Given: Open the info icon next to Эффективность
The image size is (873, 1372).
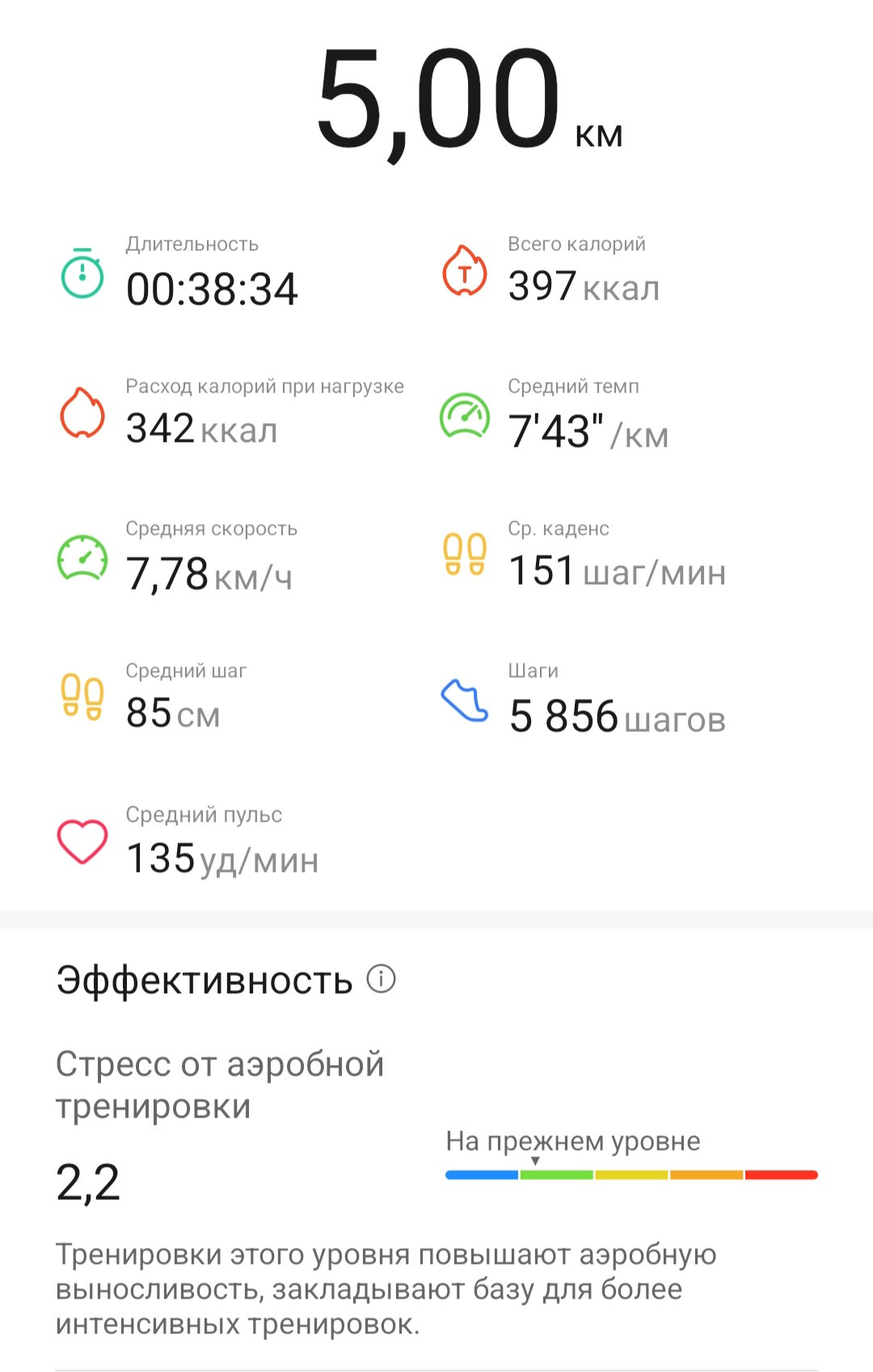Looking at the screenshot, I should click(381, 978).
